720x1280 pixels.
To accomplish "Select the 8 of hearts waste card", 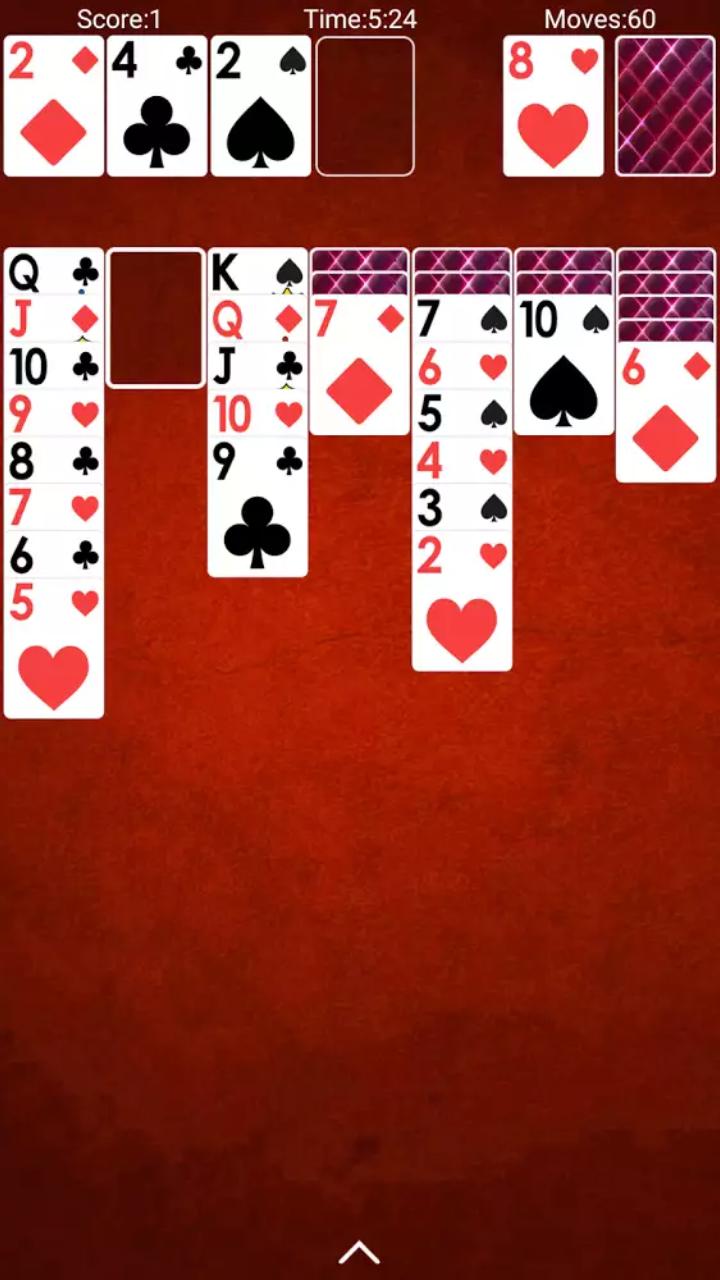I will click(x=553, y=106).
